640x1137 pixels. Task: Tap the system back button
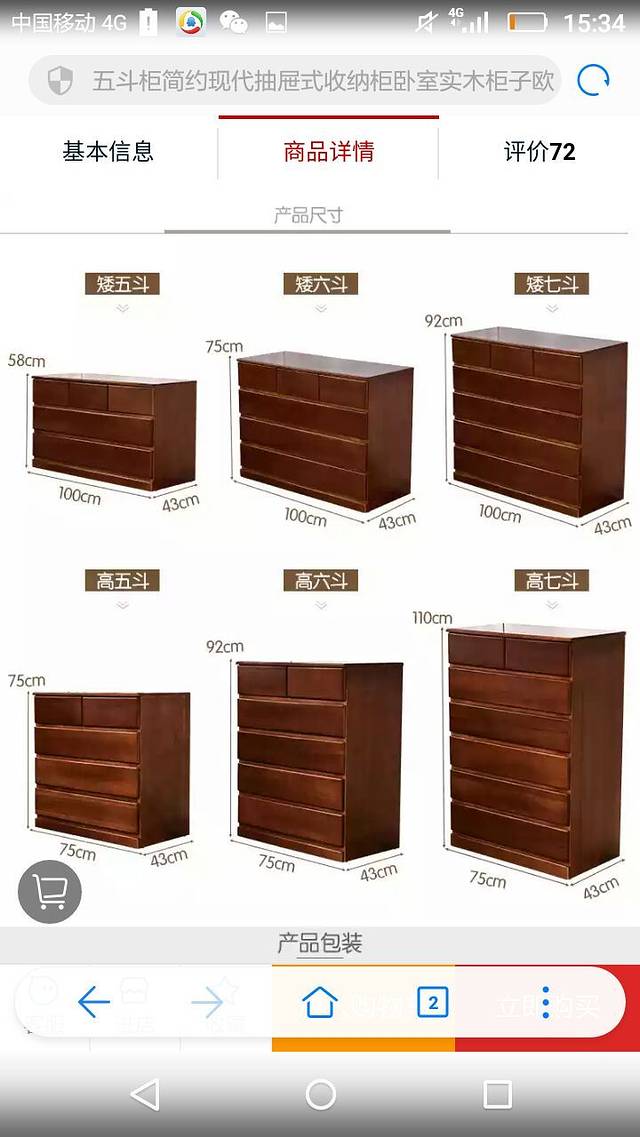[145, 1094]
